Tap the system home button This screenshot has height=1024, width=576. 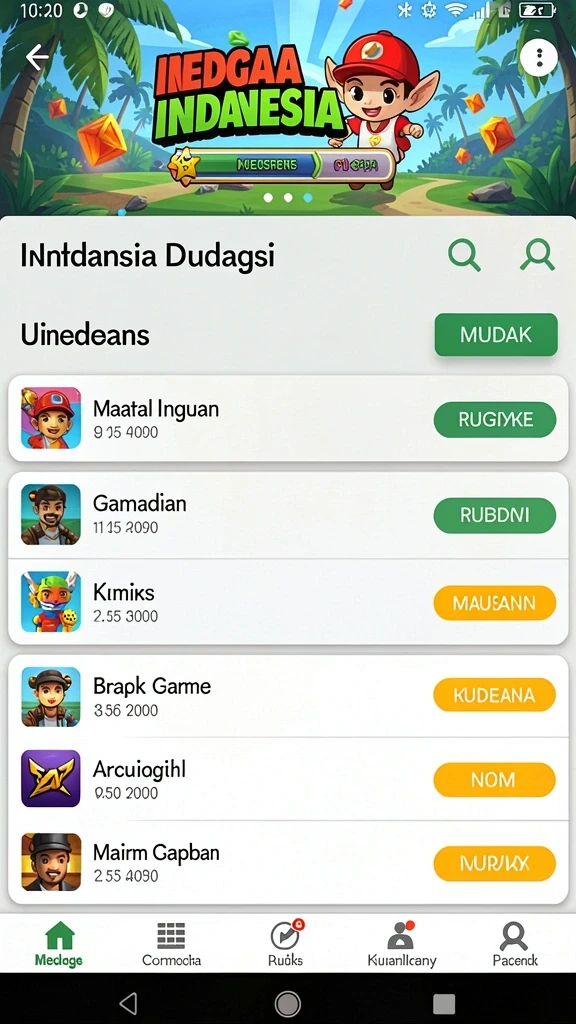287,1002
